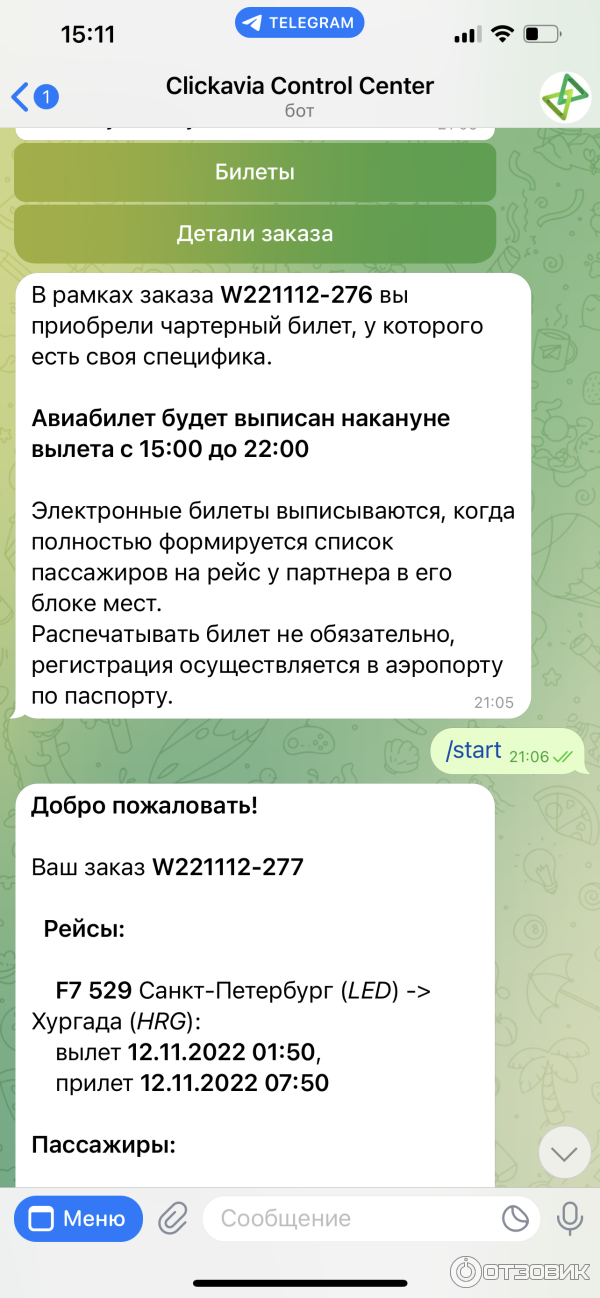Attach a file with the paperclip
Image resolution: width=600 pixels, height=1298 pixels.
tap(173, 1219)
